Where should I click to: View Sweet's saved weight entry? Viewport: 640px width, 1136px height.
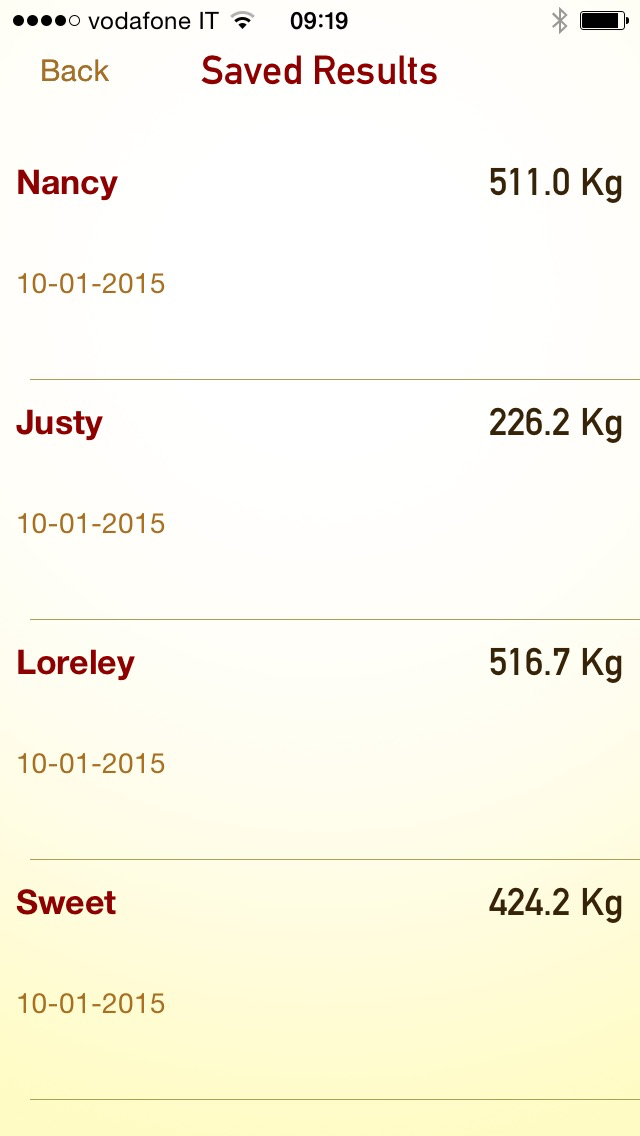tap(320, 980)
